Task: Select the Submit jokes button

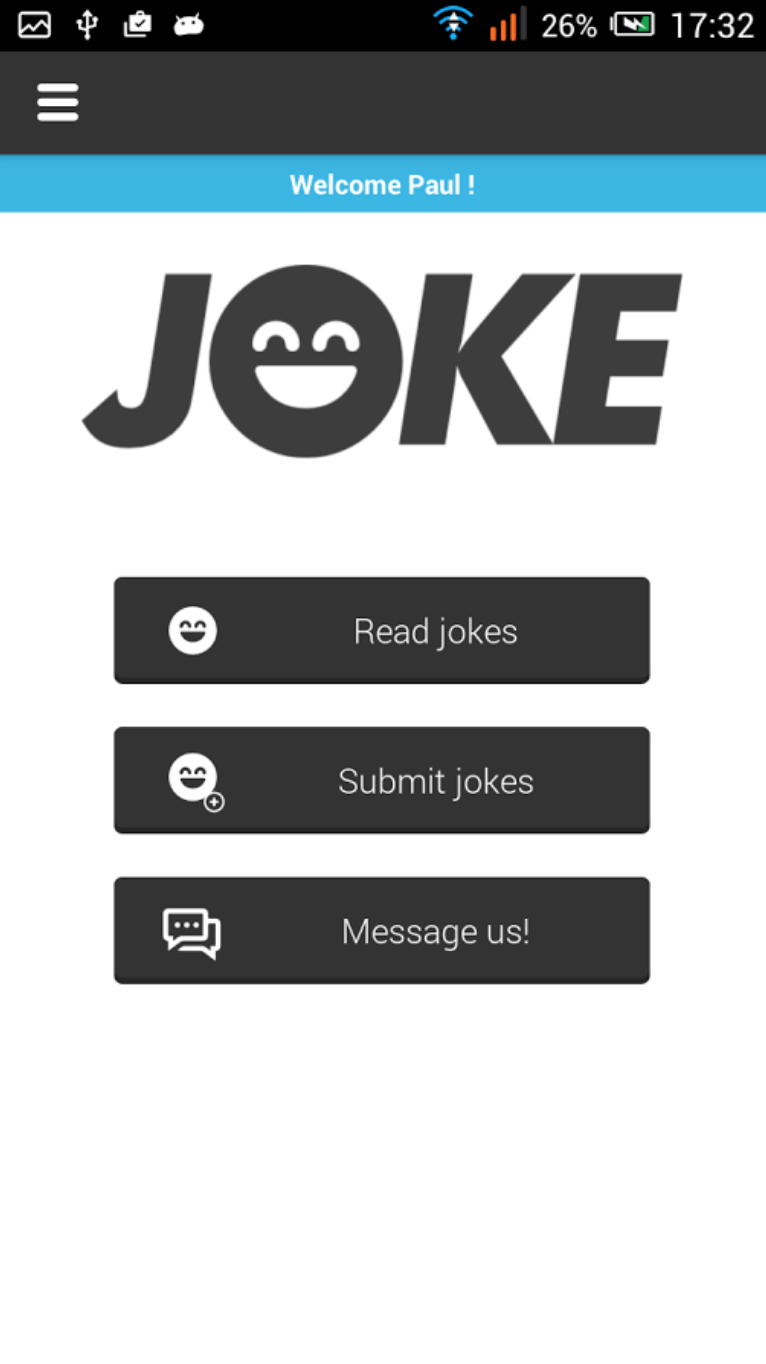Action: (x=382, y=780)
